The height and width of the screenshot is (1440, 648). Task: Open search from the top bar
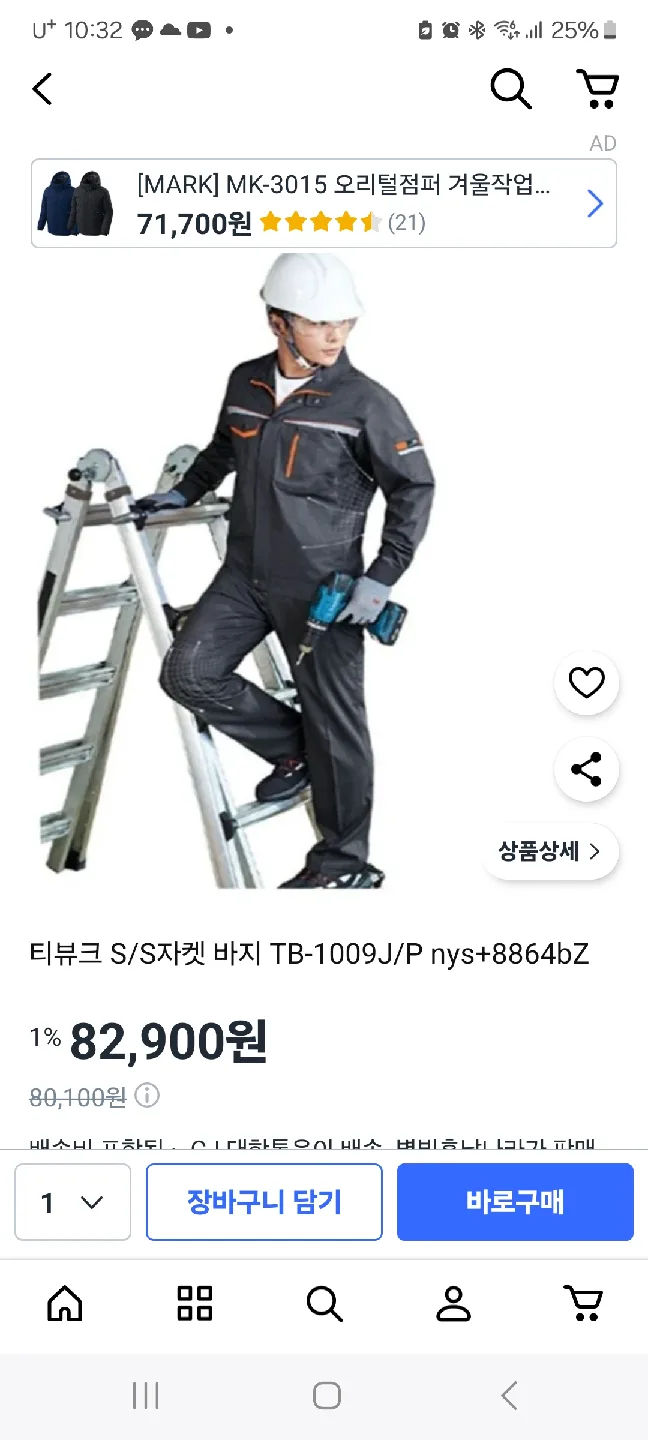[510, 90]
